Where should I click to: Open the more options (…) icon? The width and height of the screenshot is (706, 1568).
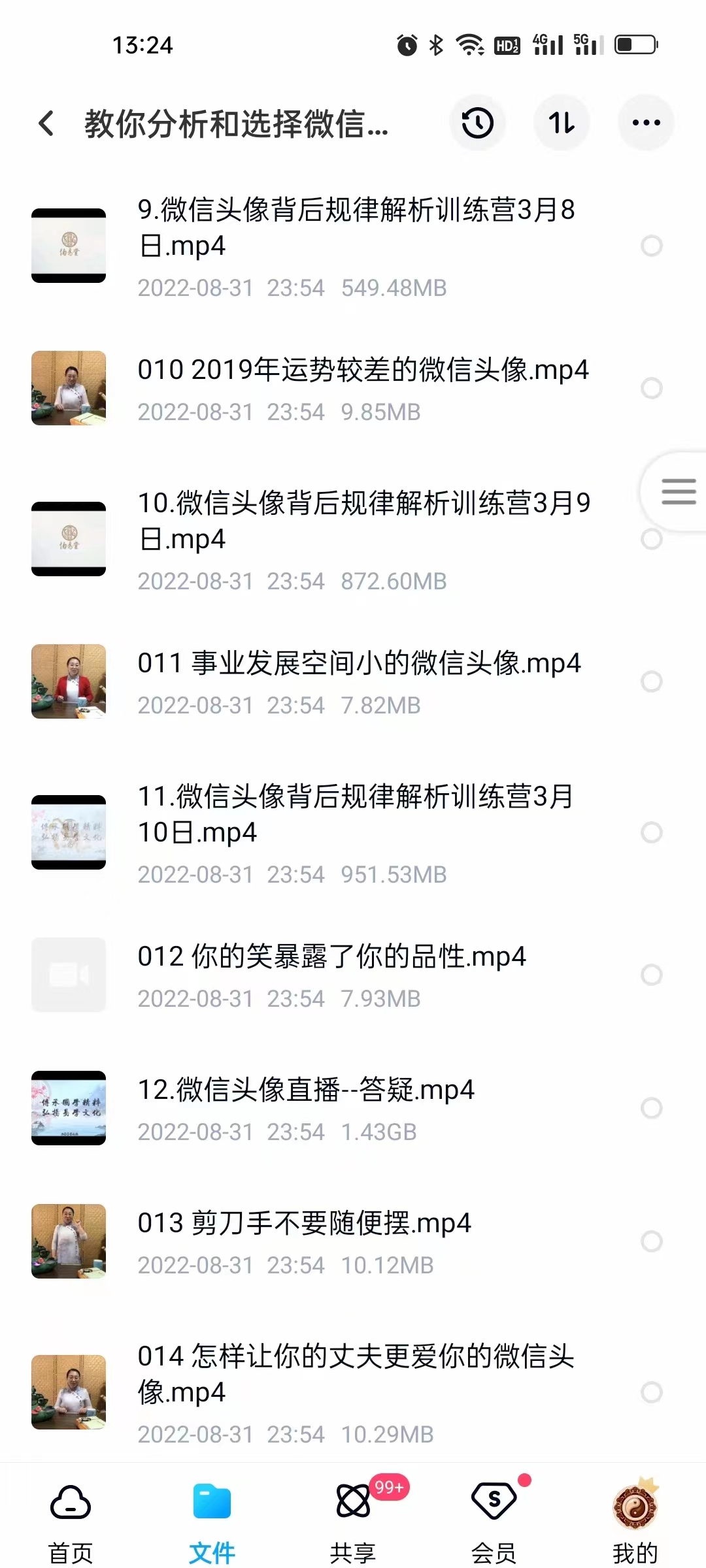pos(646,123)
